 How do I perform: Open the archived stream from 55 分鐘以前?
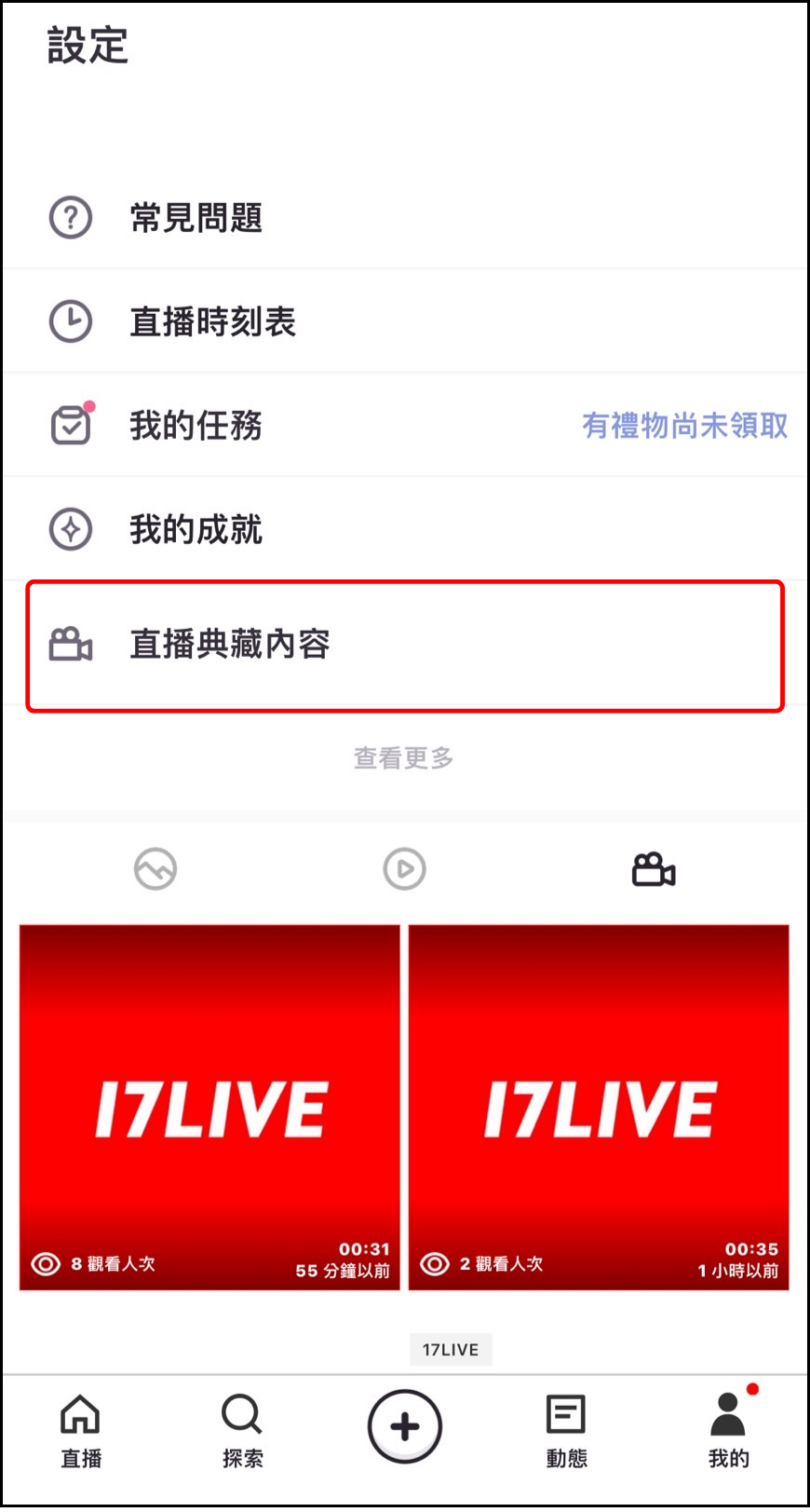(x=209, y=1107)
